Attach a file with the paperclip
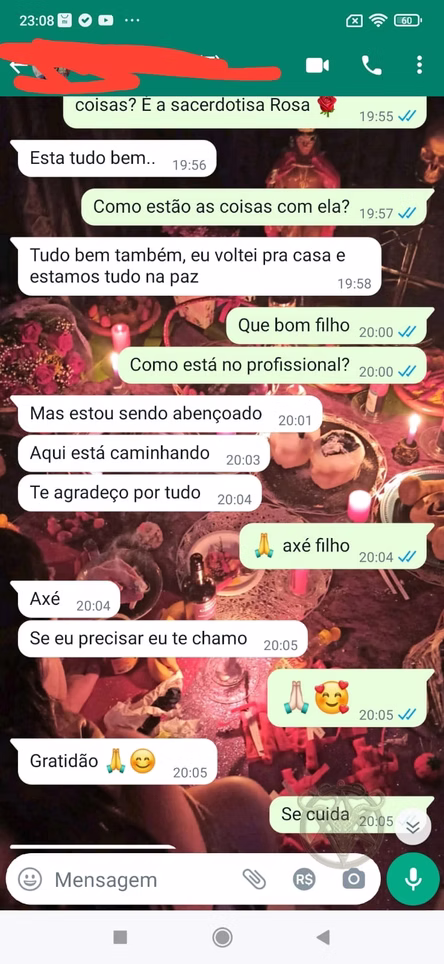The height and width of the screenshot is (964, 444). (x=254, y=880)
